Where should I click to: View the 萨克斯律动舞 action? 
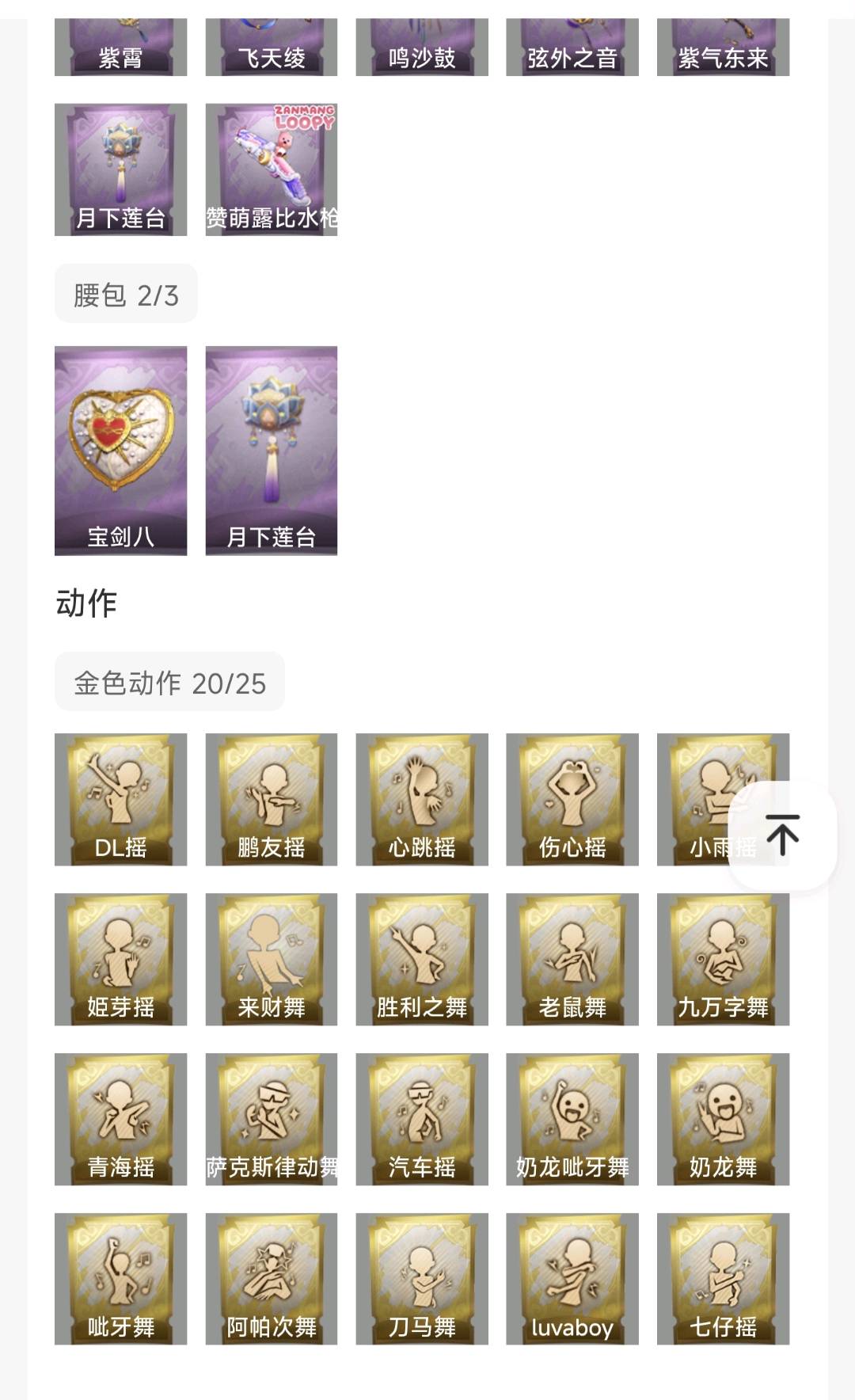coord(271,1119)
